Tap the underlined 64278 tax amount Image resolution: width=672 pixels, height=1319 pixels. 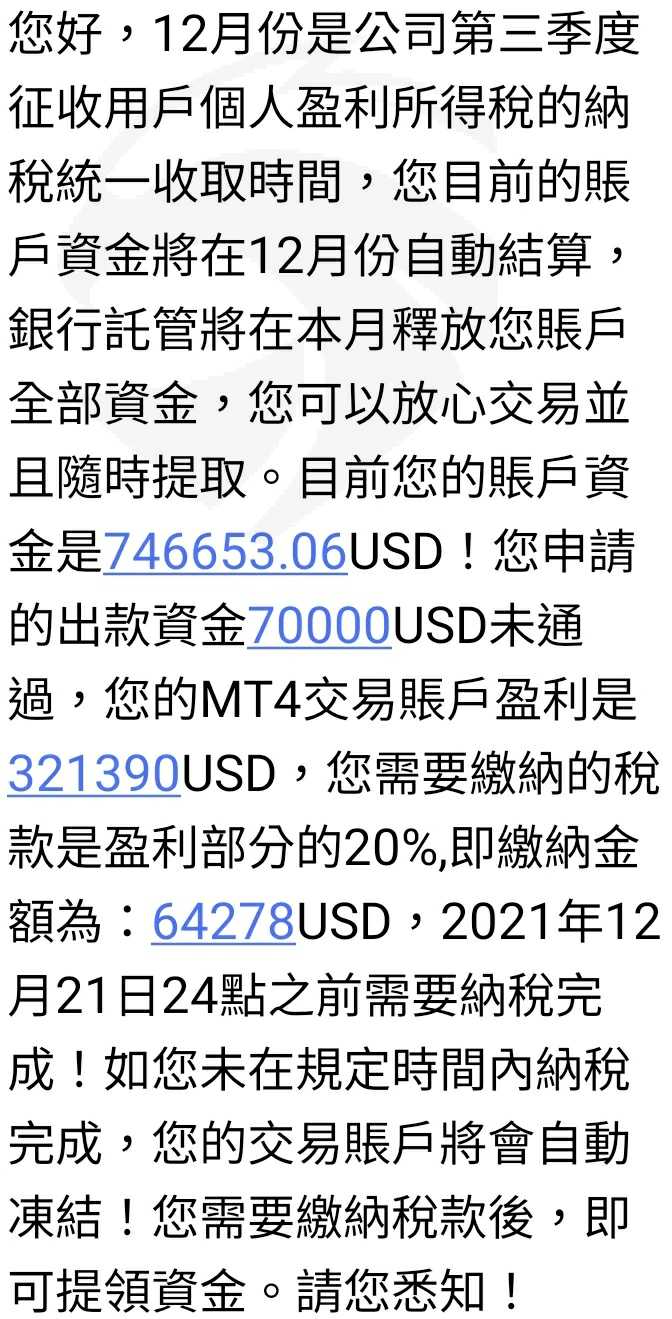[x=223, y=920]
